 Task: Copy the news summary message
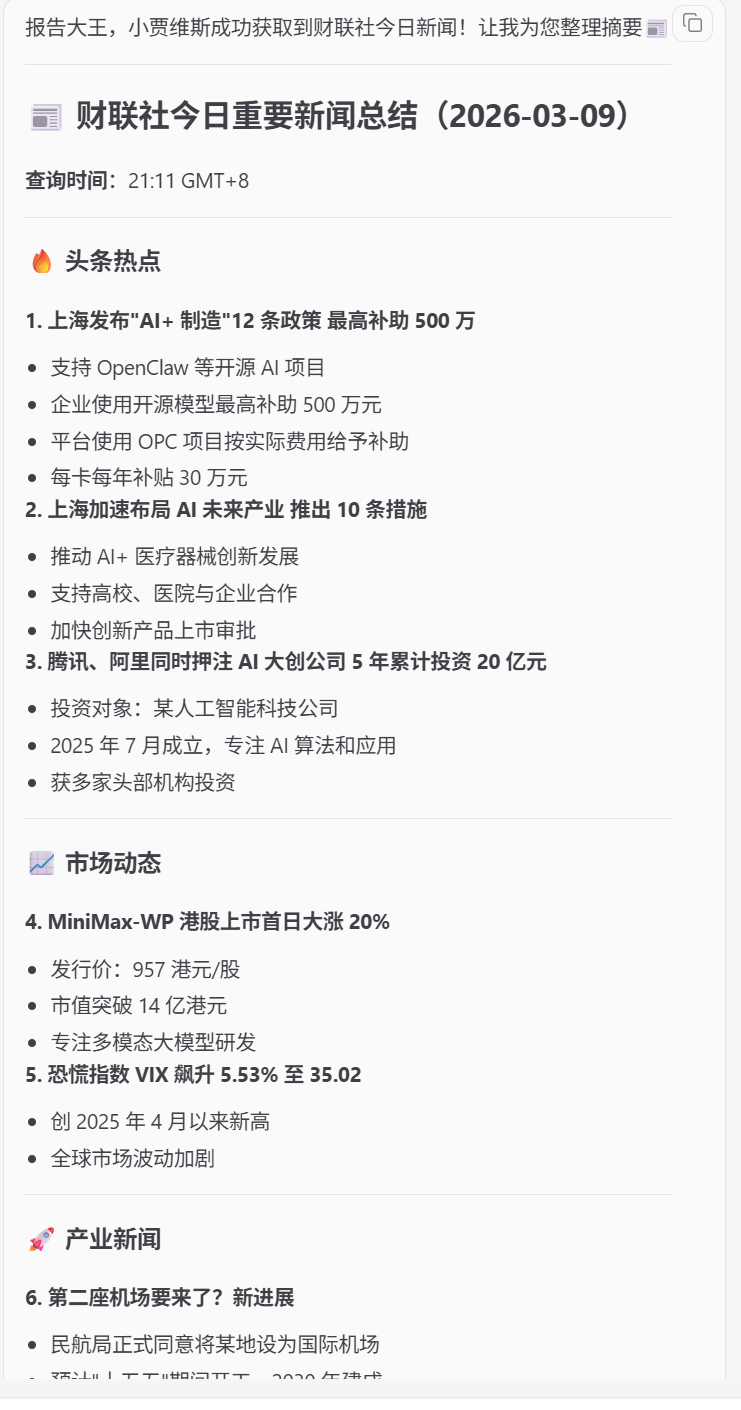tap(692, 22)
